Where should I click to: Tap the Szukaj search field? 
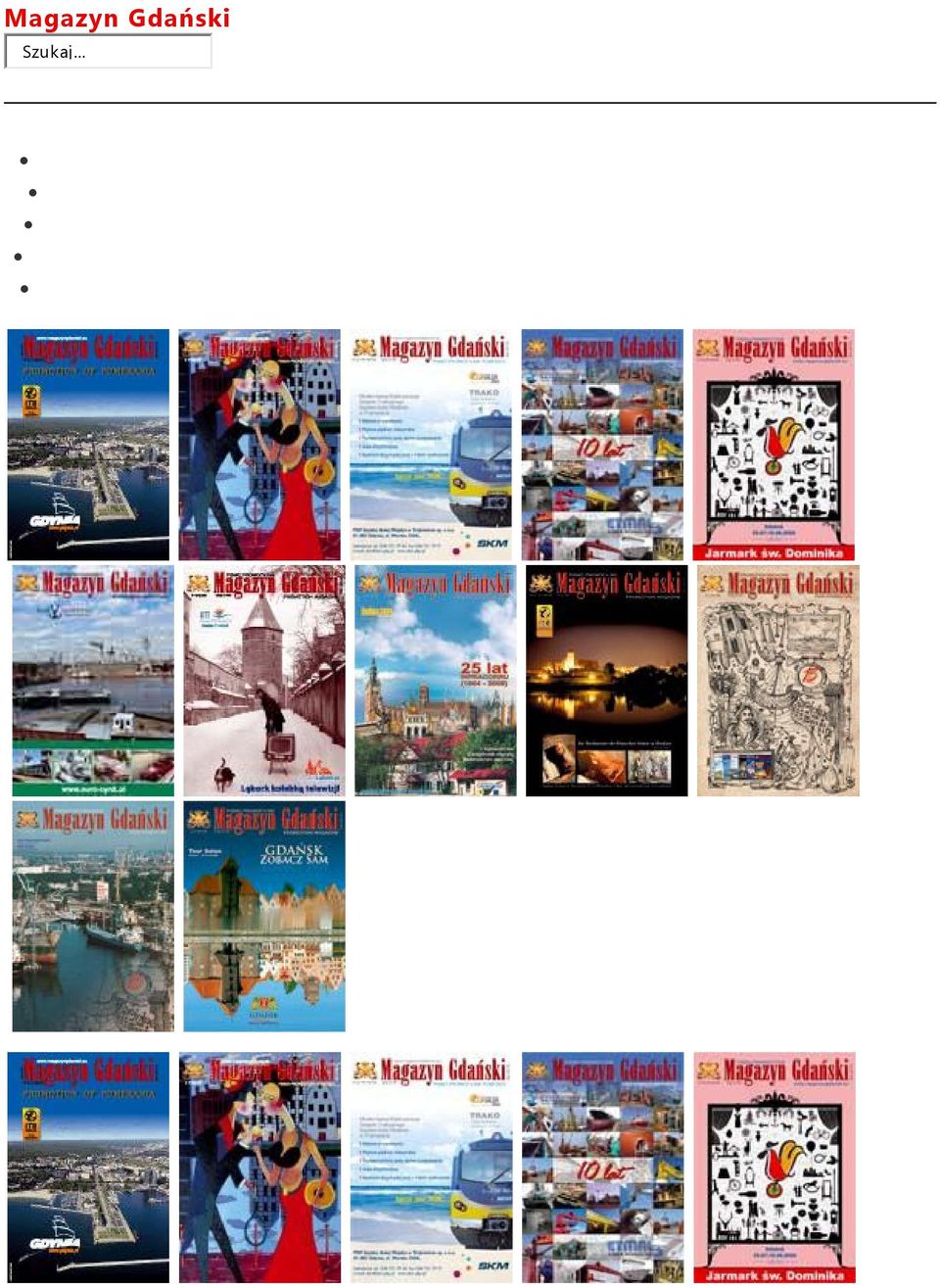(x=108, y=52)
